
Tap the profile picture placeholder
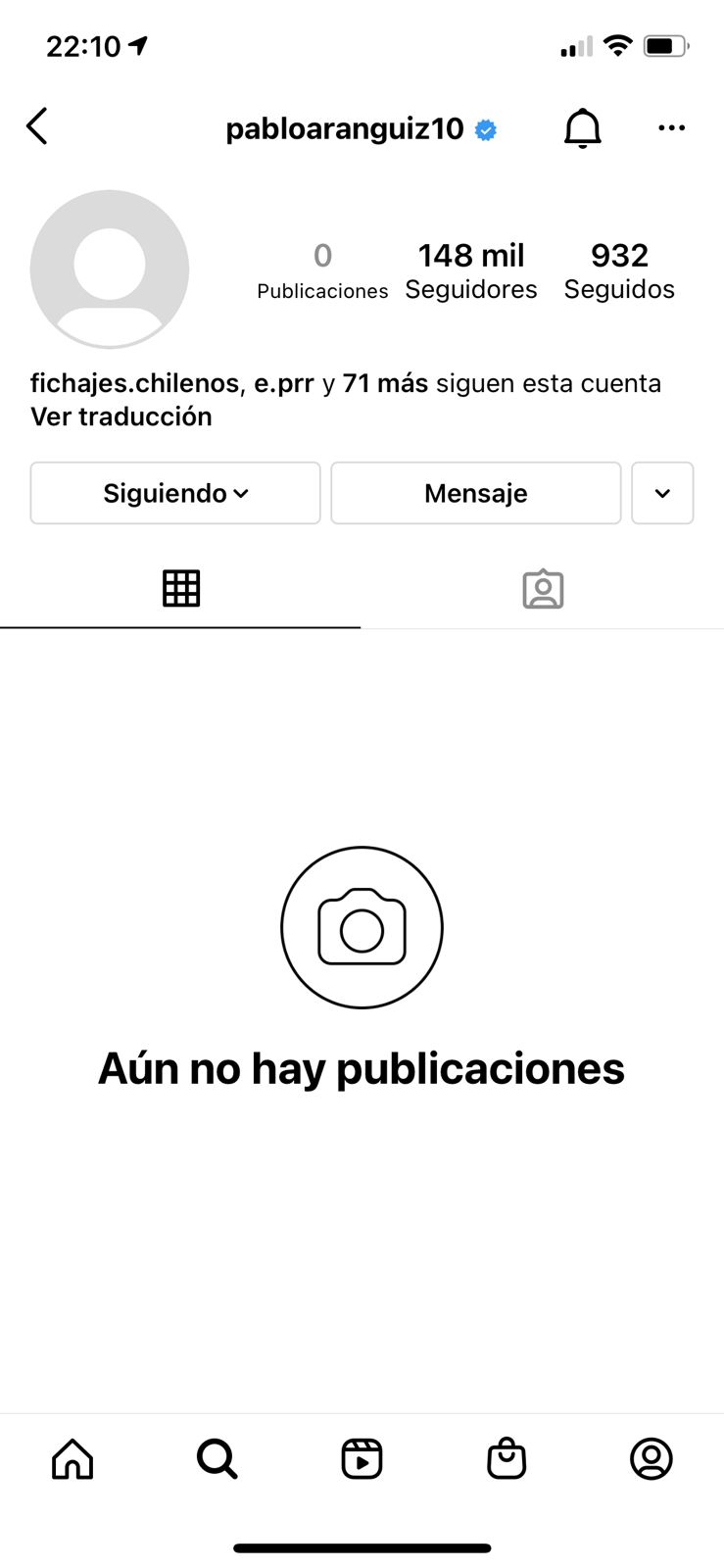[x=110, y=269]
